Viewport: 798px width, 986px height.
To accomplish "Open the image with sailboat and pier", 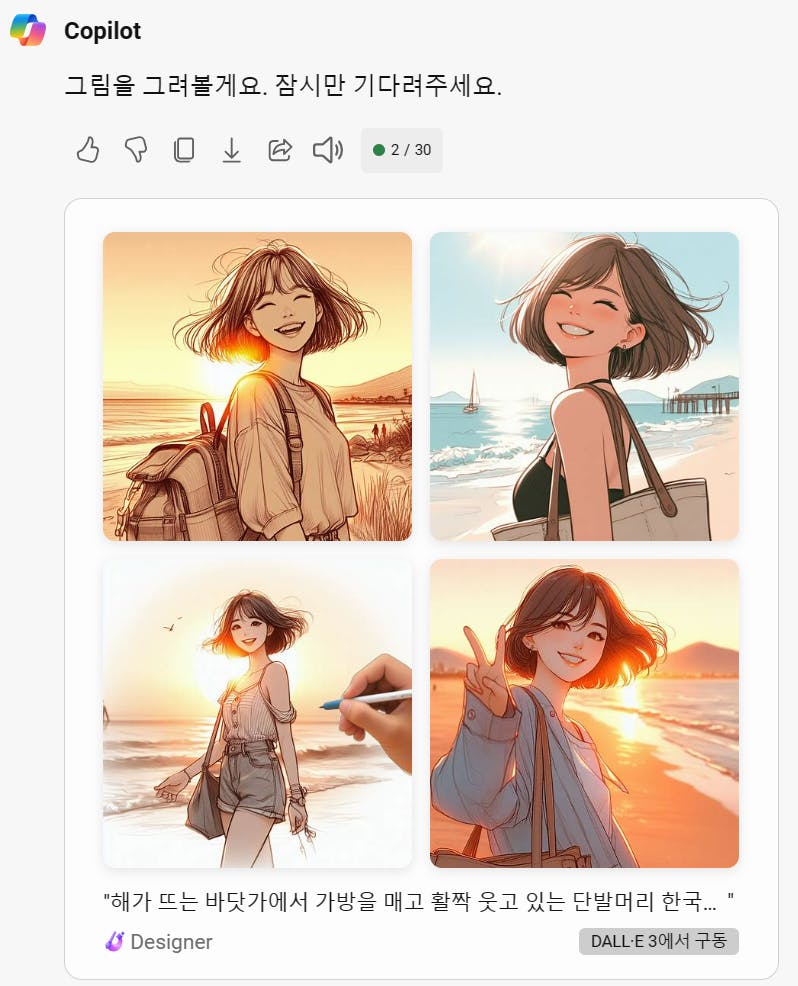I will click(584, 386).
